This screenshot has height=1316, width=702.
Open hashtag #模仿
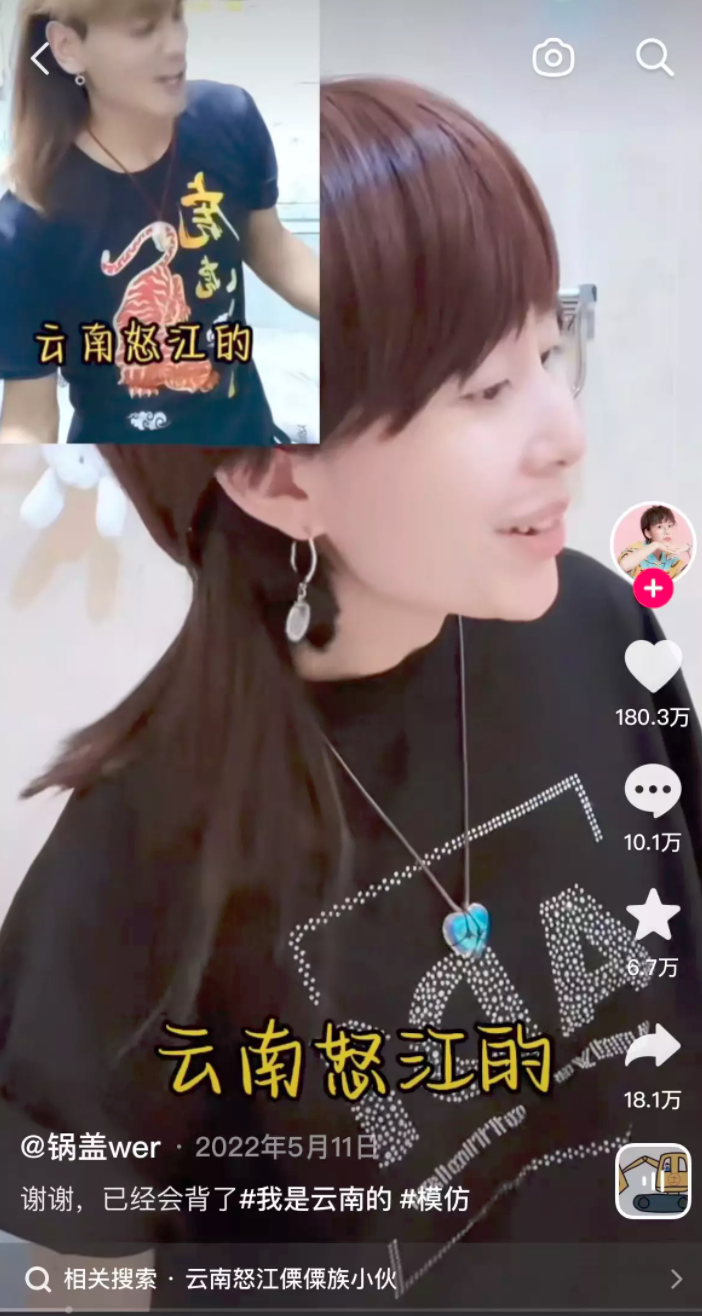point(434,1199)
